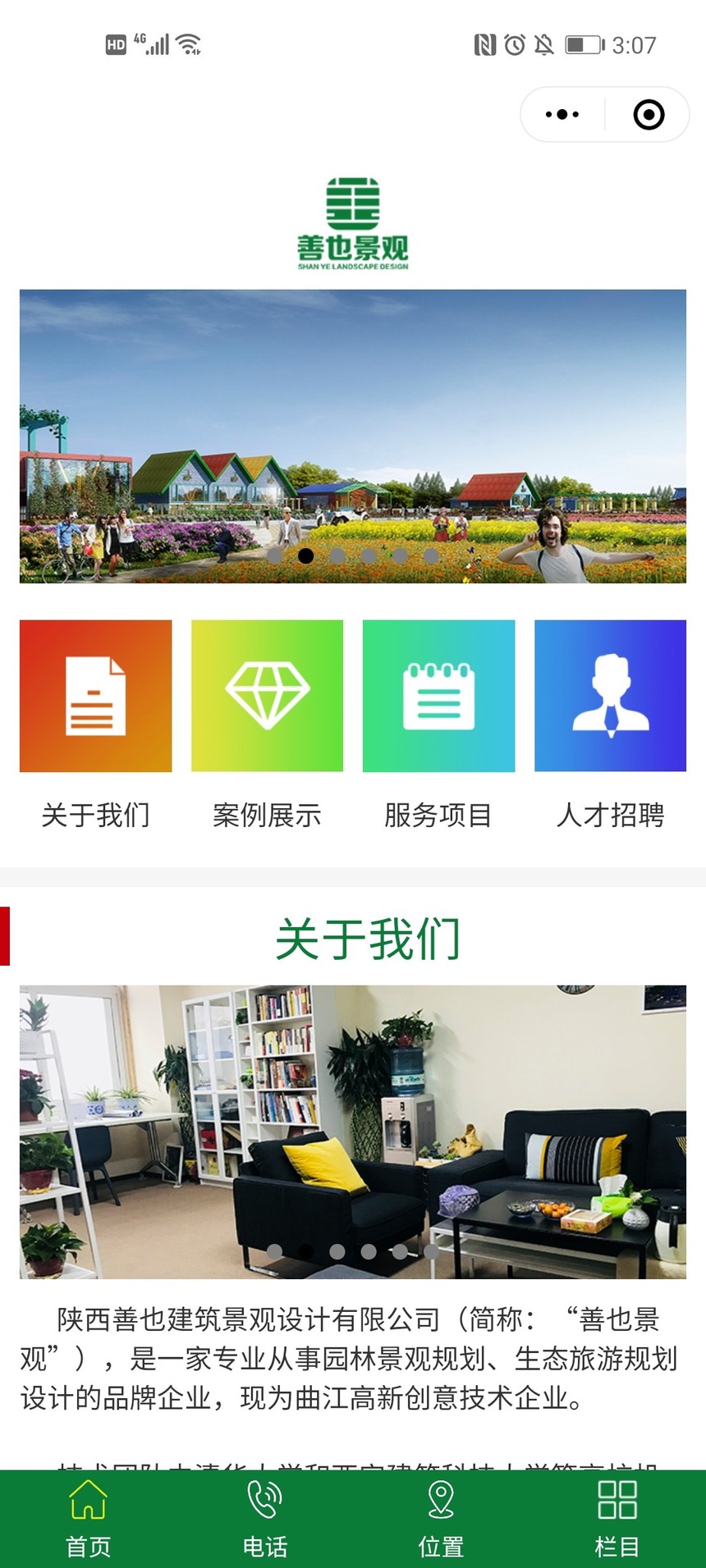Switch to the 首页 tab
The height and width of the screenshot is (1568, 706).
[89, 1519]
